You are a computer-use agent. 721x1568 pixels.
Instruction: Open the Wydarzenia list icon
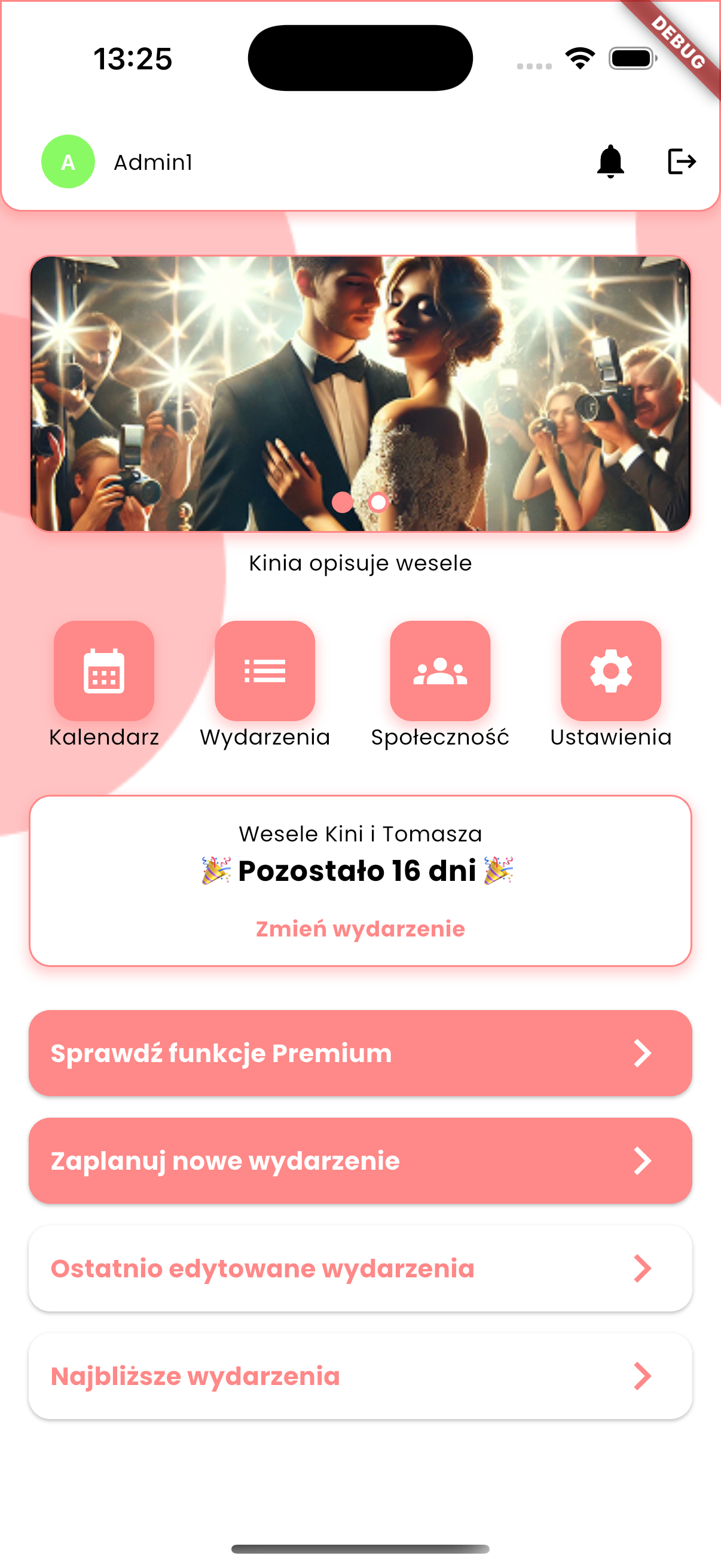[265, 672]
